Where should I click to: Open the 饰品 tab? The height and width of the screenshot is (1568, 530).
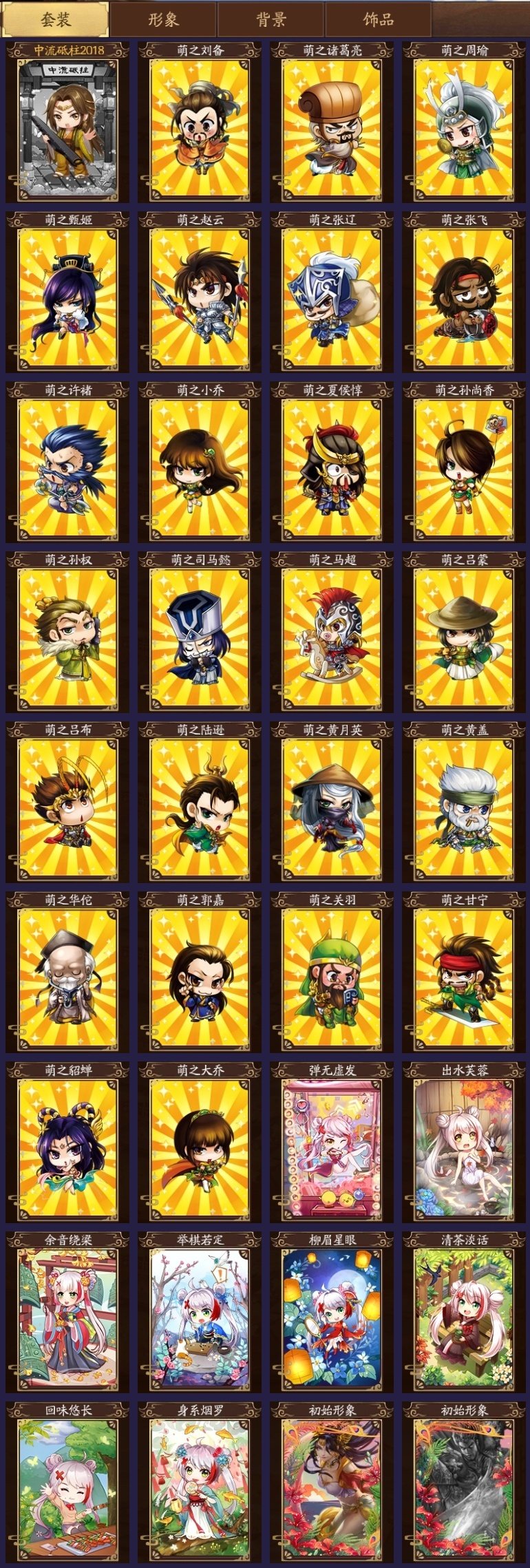[x=378, y=19]
